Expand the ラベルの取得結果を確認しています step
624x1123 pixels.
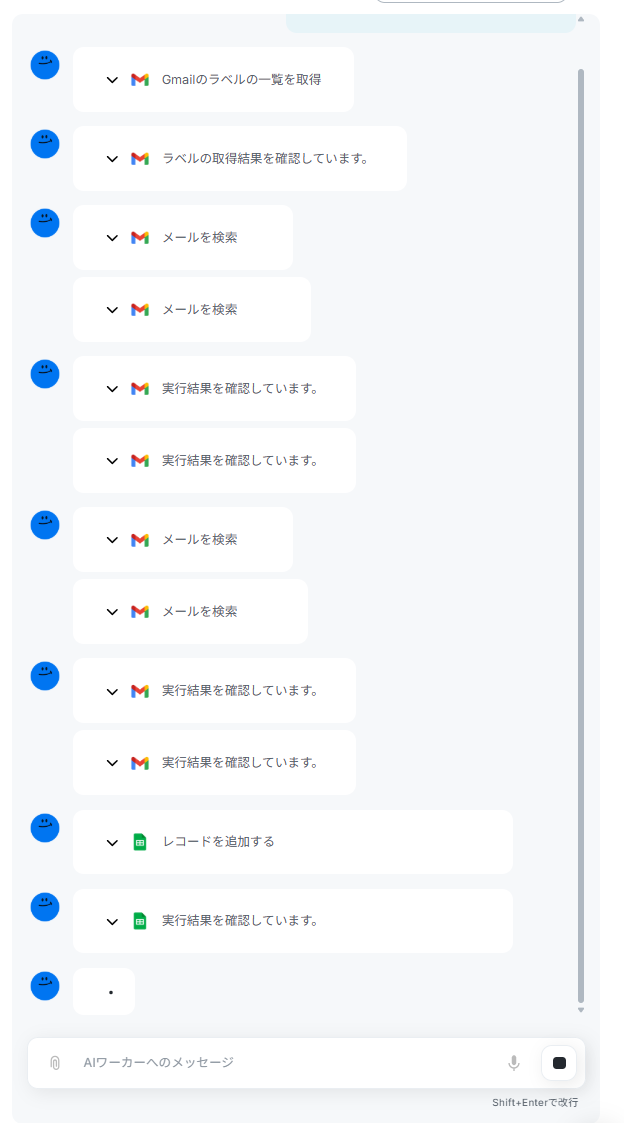point(112,159)
